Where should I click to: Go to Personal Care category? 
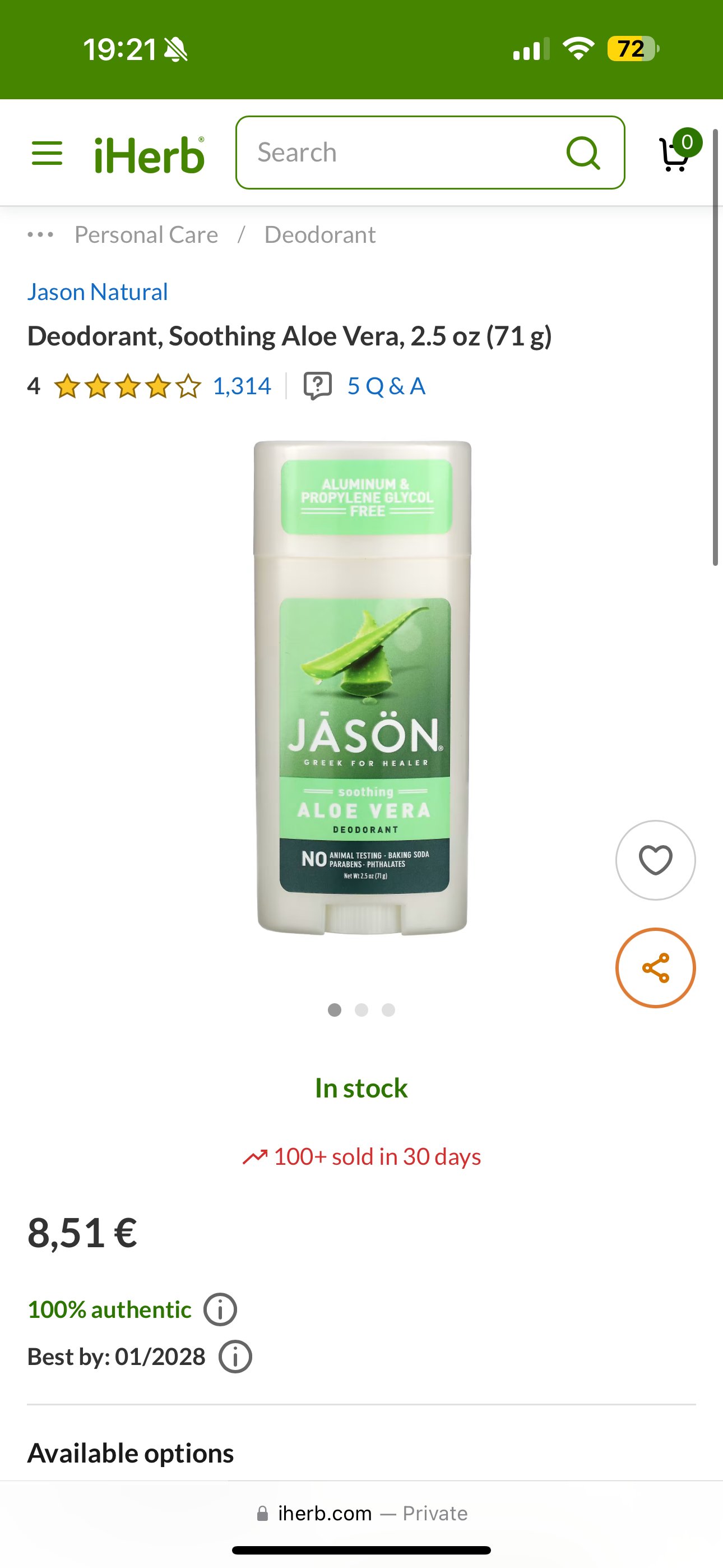[x=146, y=234]
